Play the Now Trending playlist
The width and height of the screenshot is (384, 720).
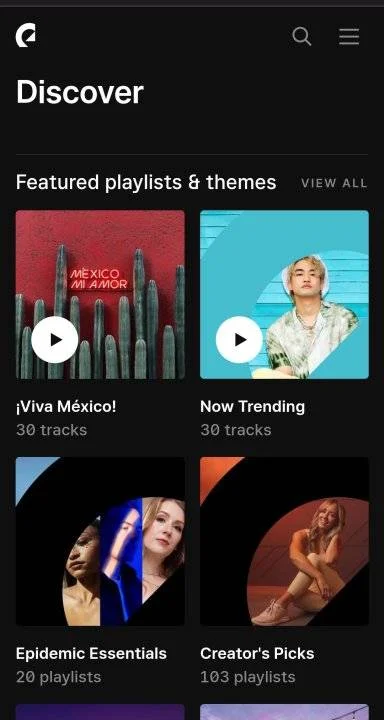(x=239, y=340)
